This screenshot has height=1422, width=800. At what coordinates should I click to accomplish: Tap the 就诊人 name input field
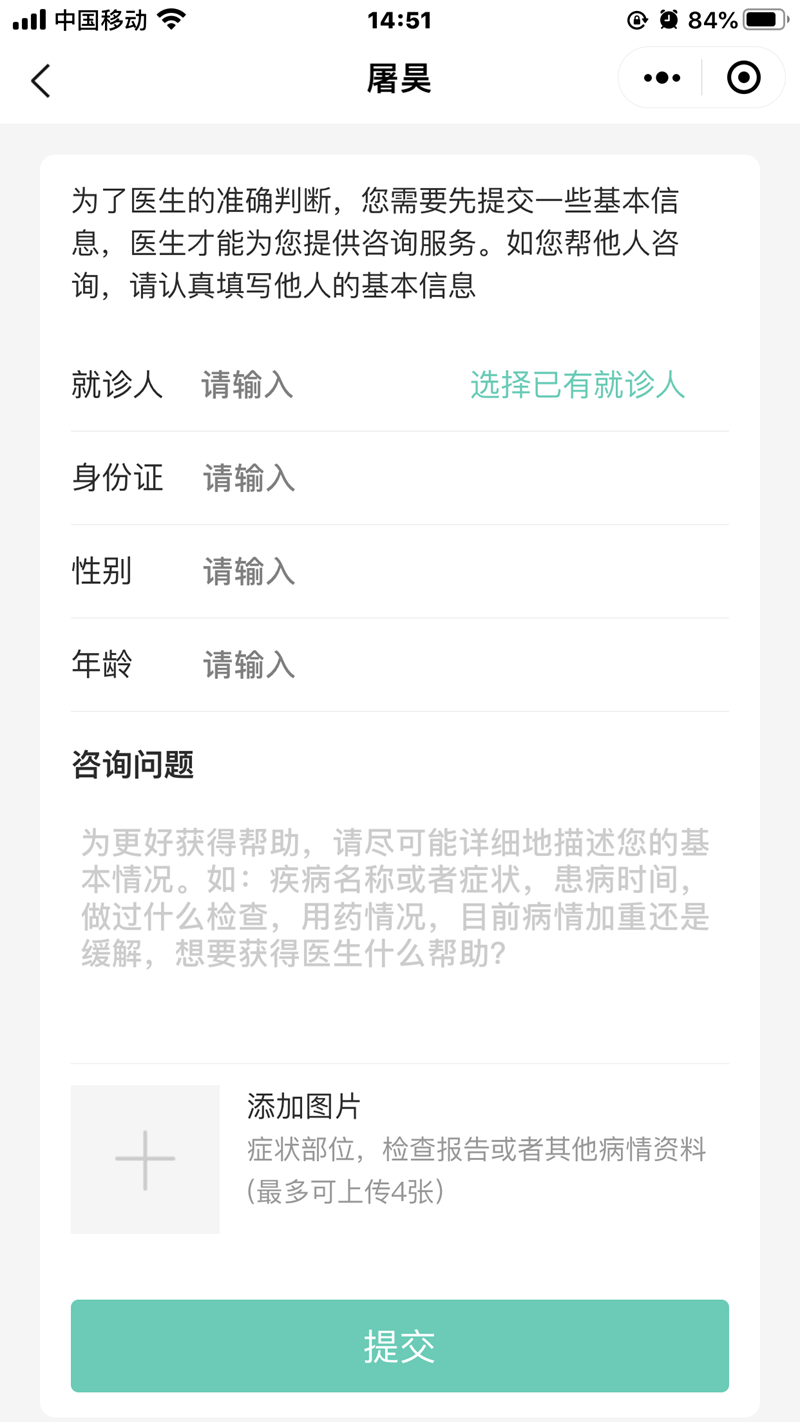coord(320,385)
